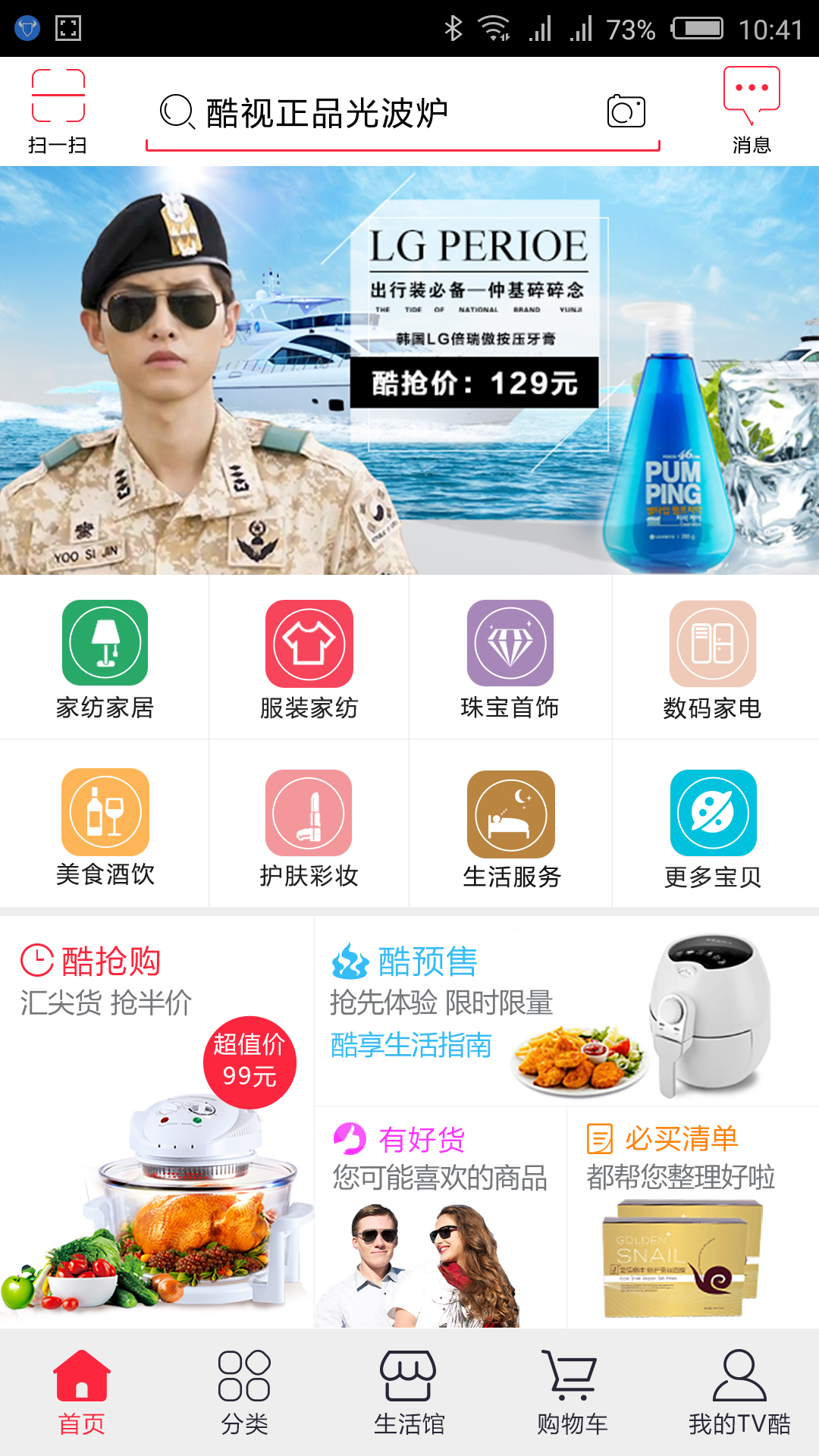Open 护肤彩妆 category
The width and height of the screenshot is (819, 1456).
(x=309, y=826)
